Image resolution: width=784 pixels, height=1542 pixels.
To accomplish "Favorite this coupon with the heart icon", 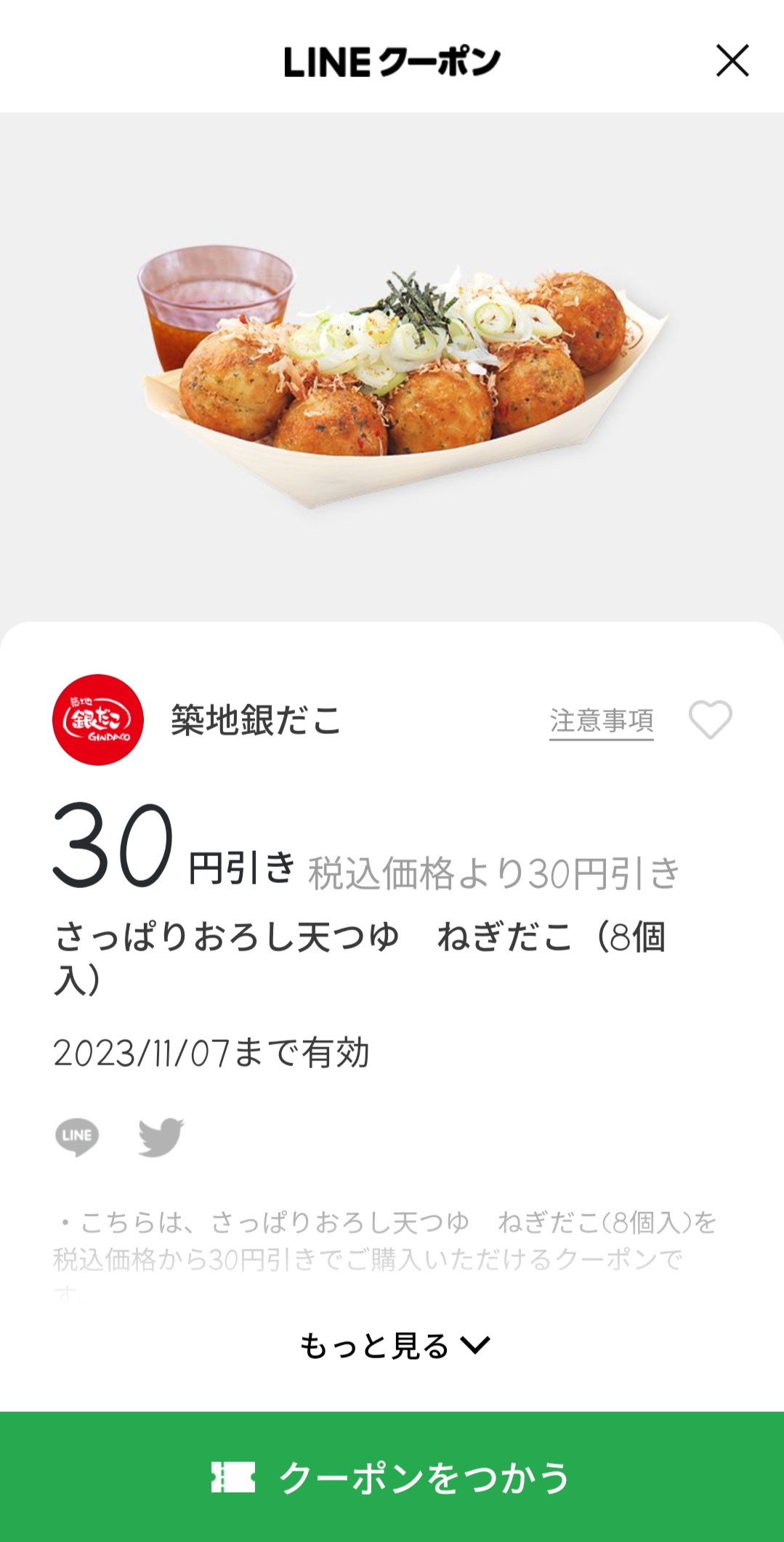I will pos(710,720).
